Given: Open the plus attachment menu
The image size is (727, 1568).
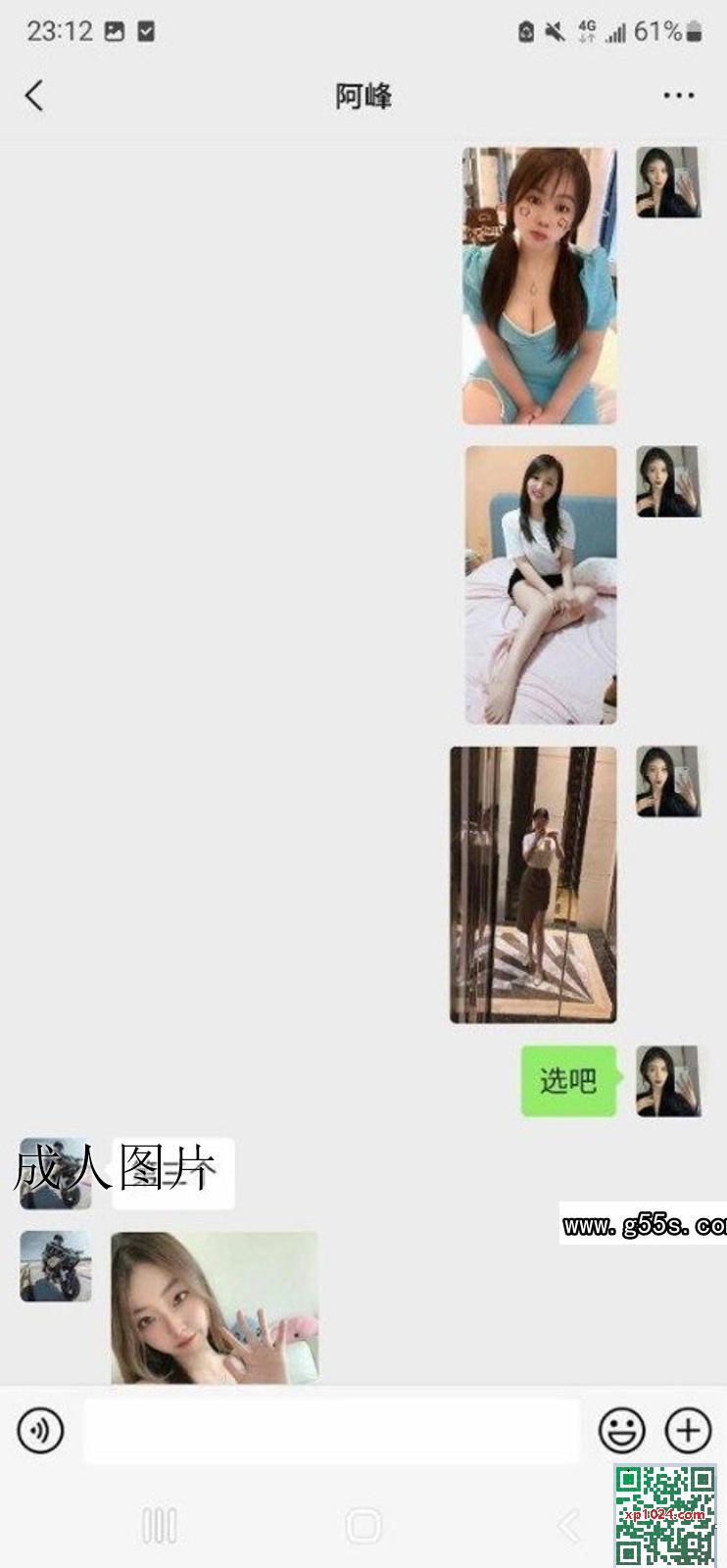Looking at the screenshot, I should pyautogui.click(x=688, y=1431).
